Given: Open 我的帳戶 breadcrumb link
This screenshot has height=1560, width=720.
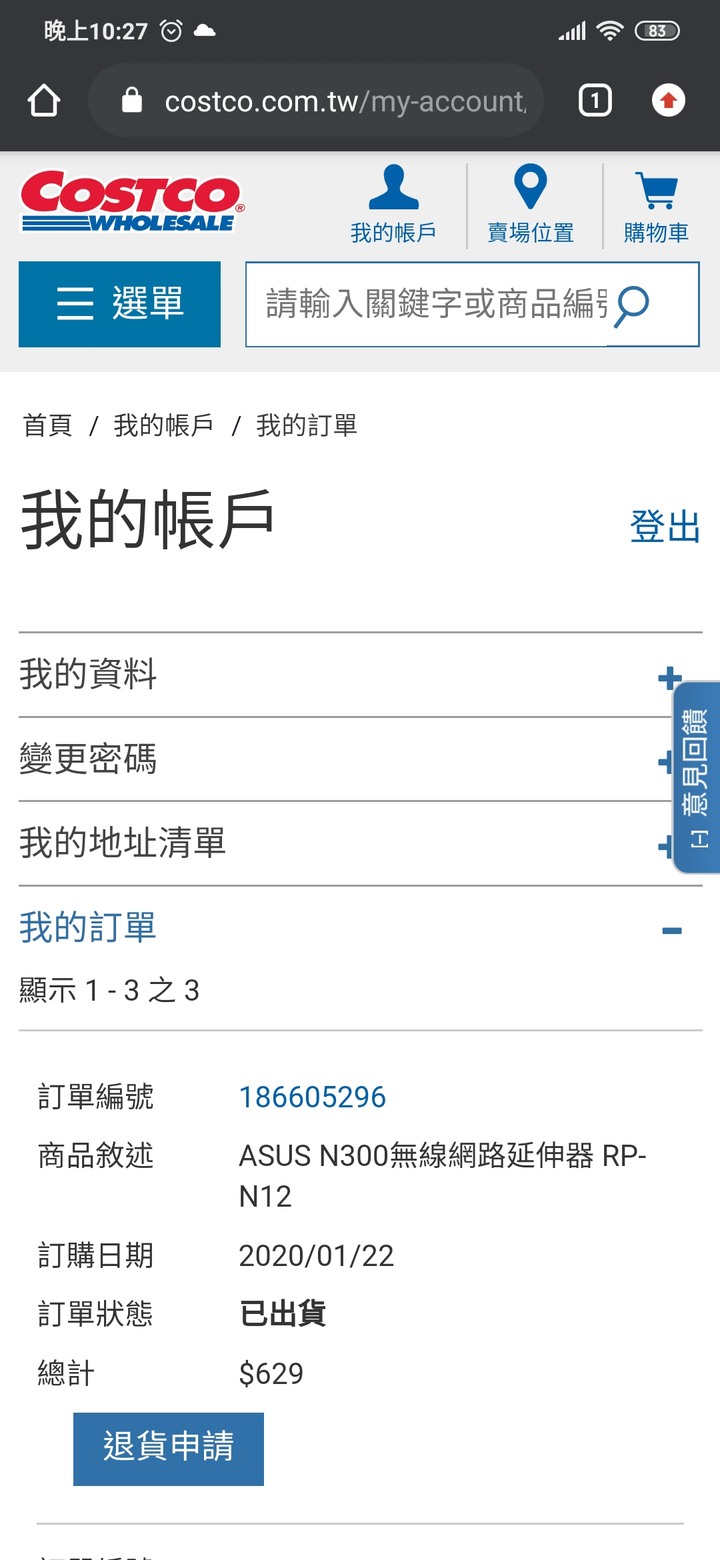Looking at the screenshot, I should click(163, 426).
